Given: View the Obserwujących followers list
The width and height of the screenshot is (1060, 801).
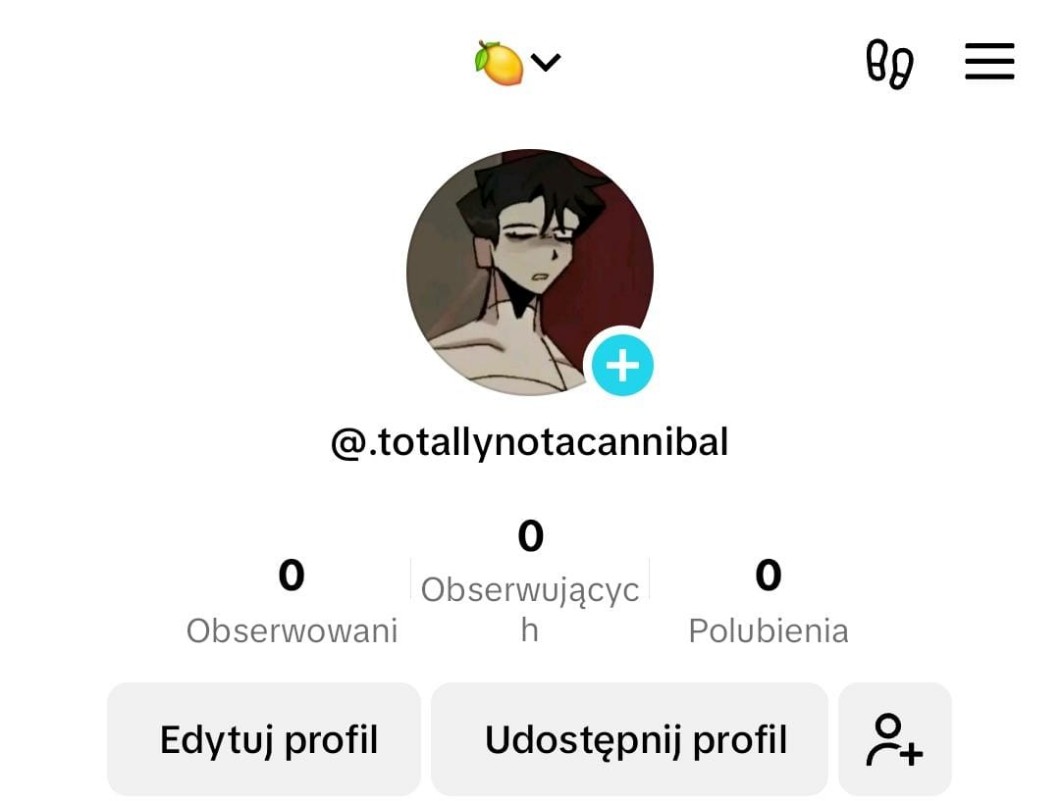Looking at the screenshot, I should tap(529, 582).
